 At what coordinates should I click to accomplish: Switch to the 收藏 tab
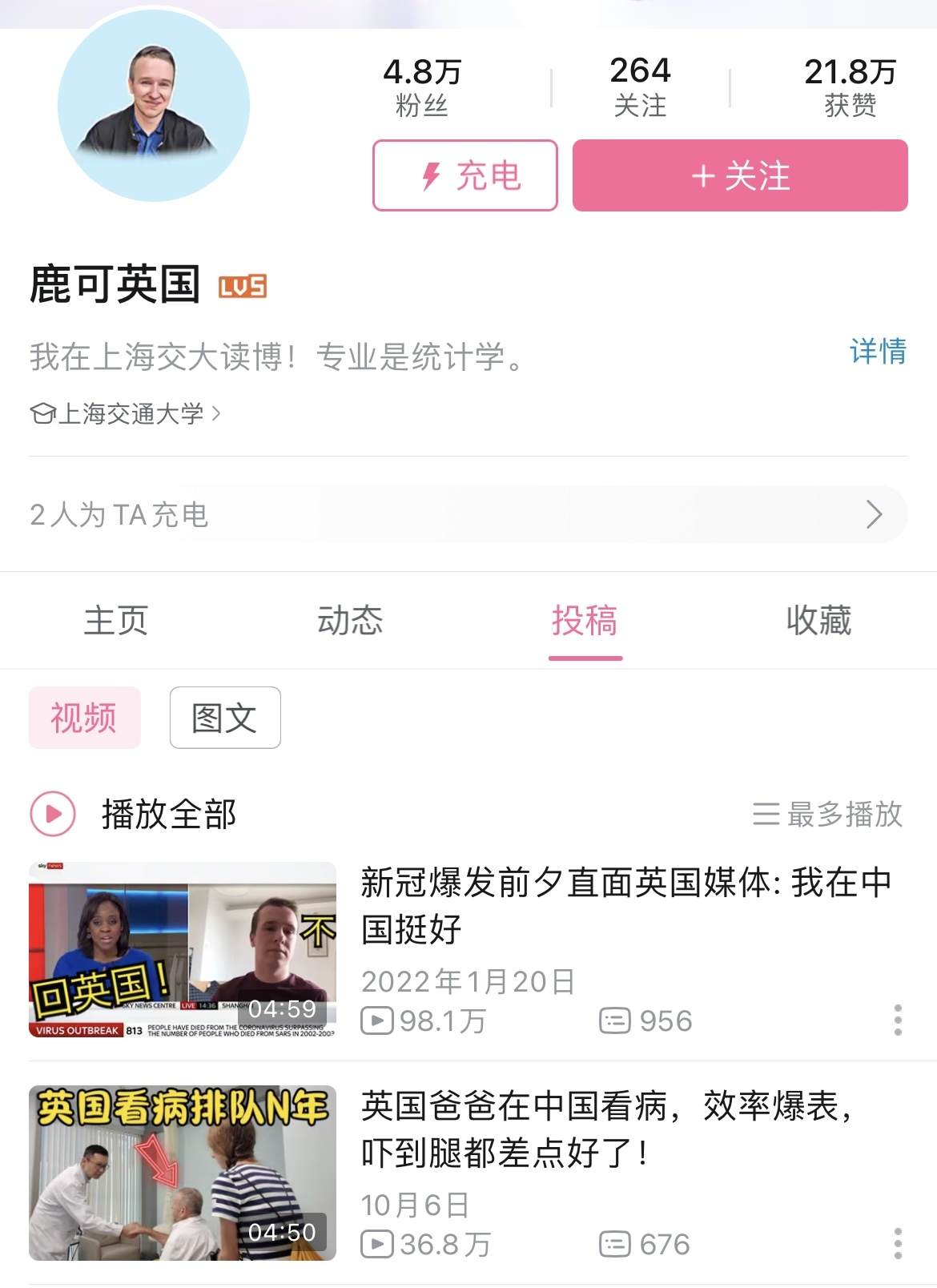(x=818, y=621)
